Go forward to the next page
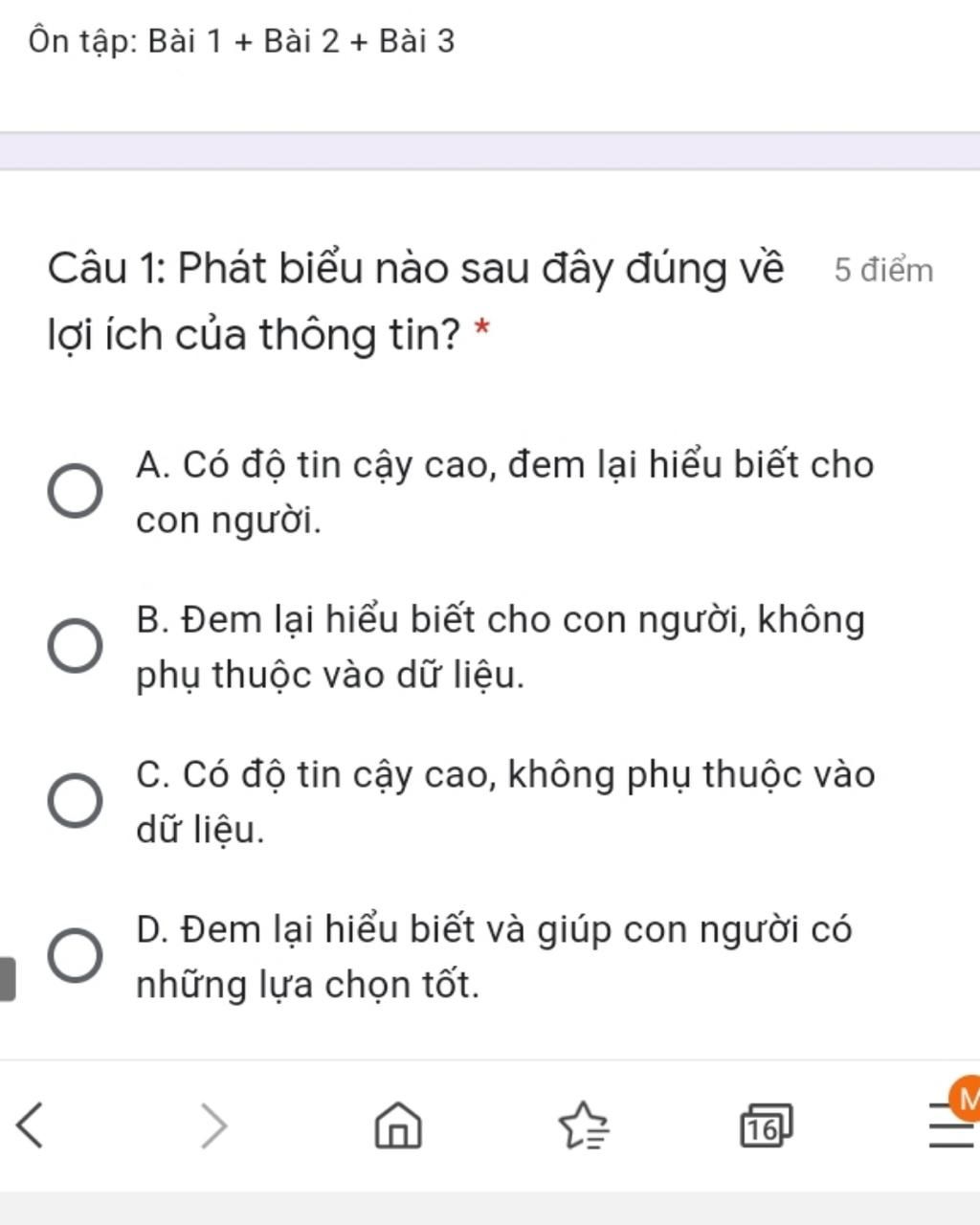 coord(214,1125)
